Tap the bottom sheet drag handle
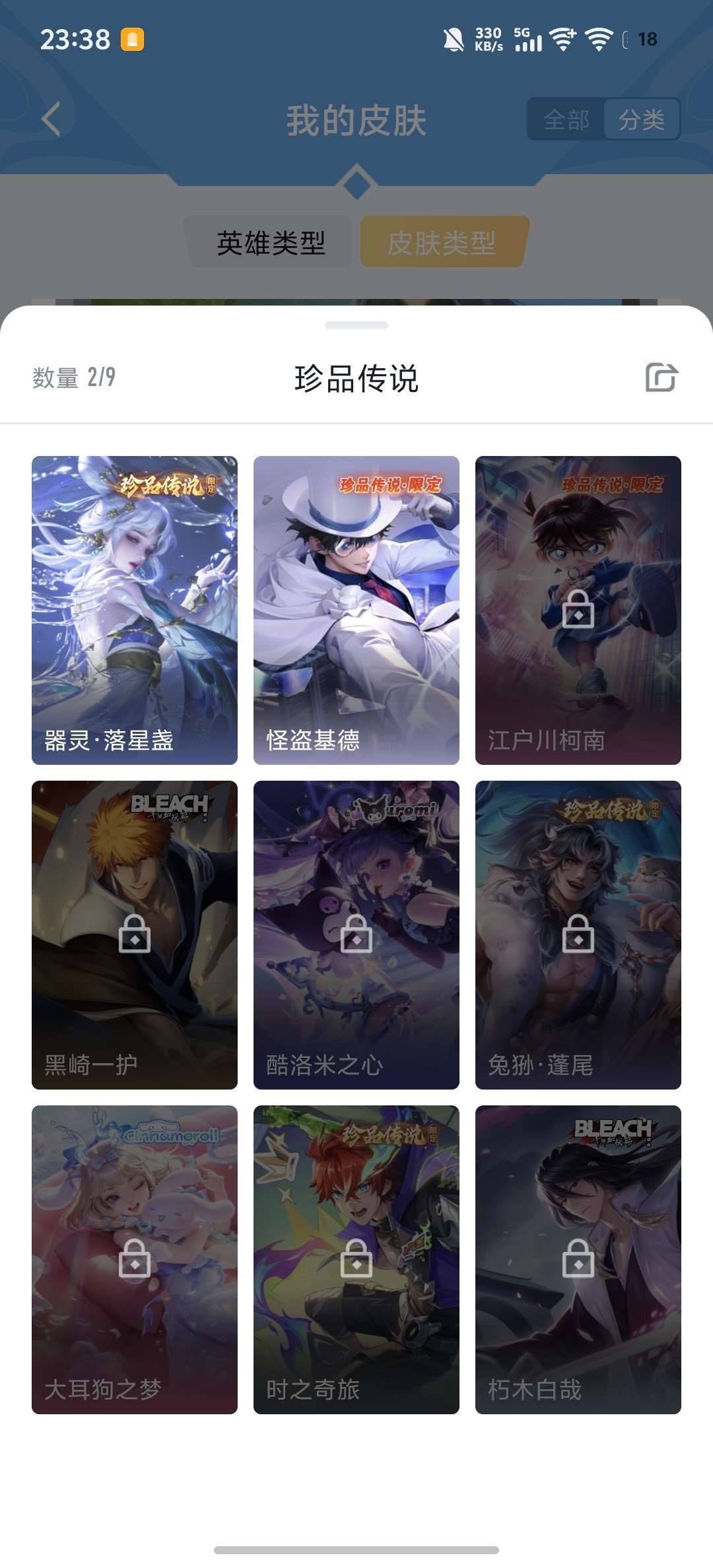The height and width of the screenshot is (1568, 713). click(356, 325)
